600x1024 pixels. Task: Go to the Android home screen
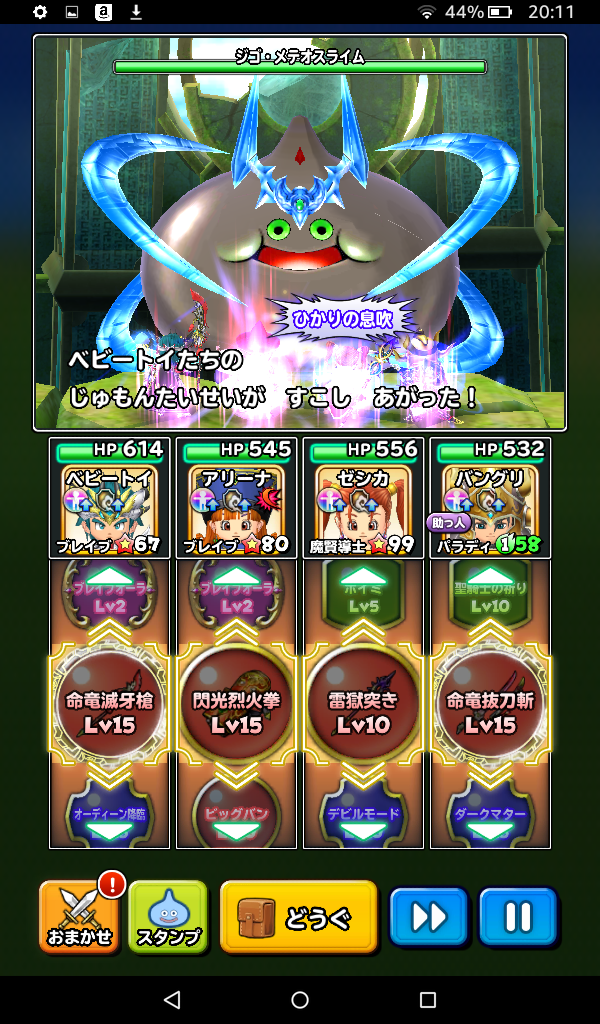click(x=300, y=1000)
